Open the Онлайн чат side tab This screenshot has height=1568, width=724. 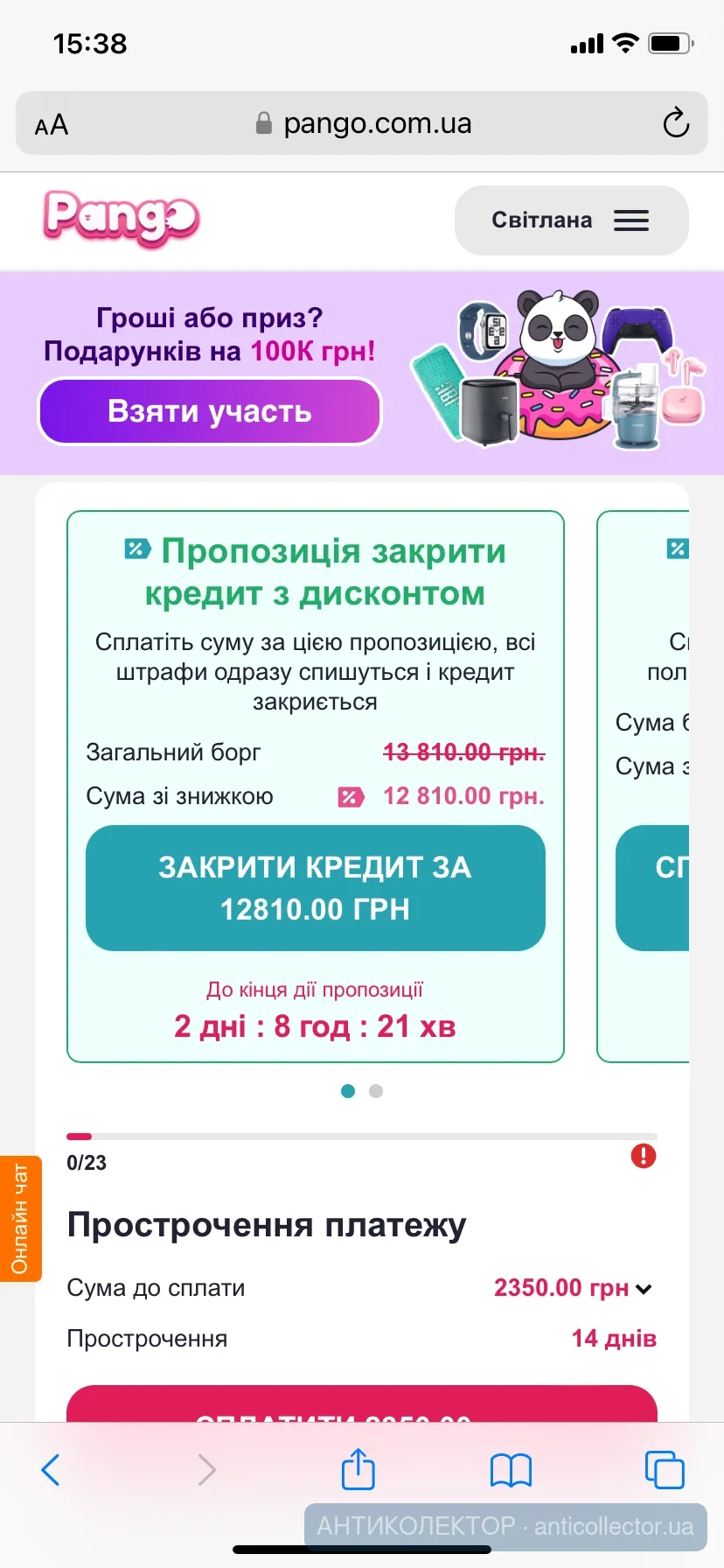point(20,1218)
